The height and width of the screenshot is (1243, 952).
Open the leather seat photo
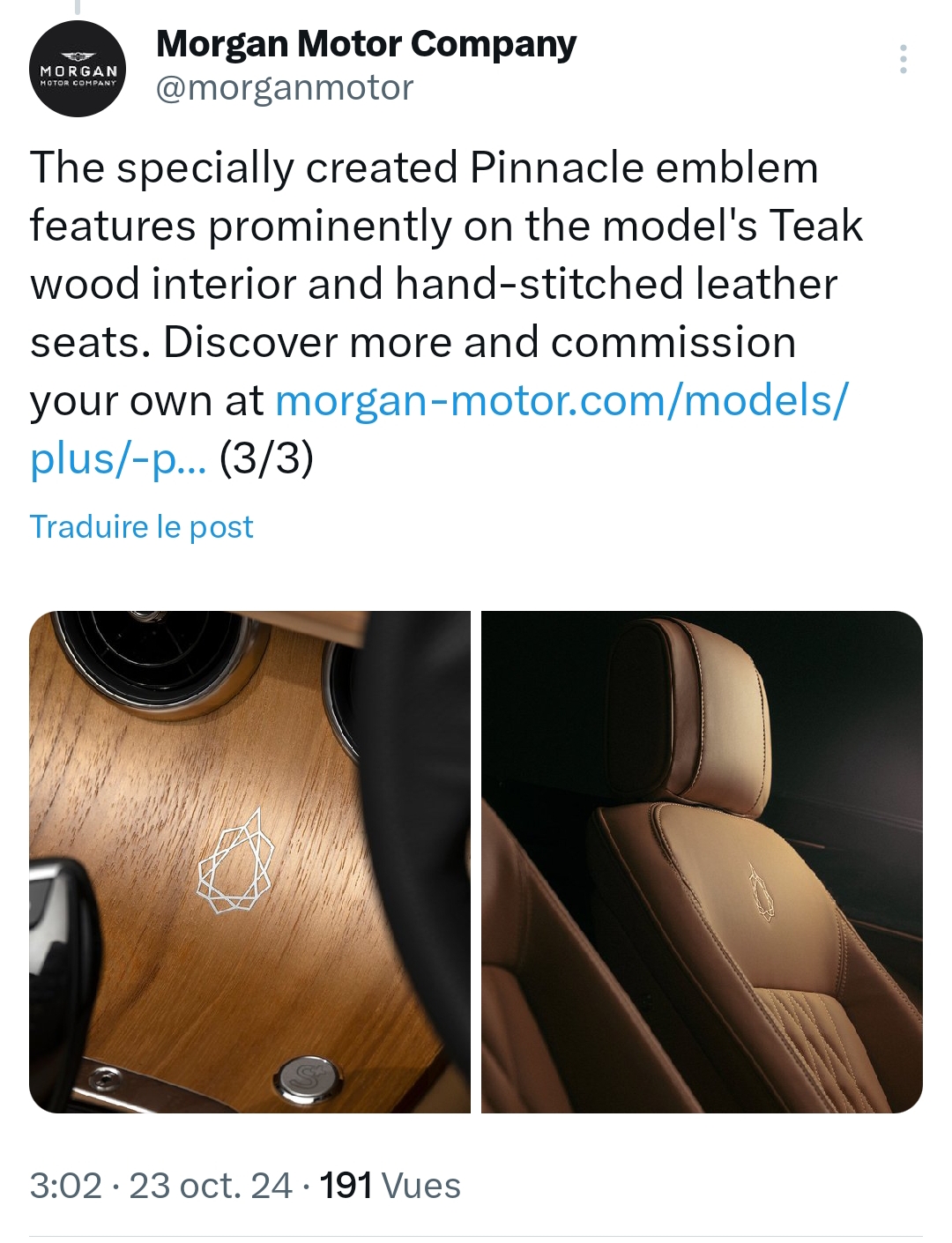pos(702,861)
